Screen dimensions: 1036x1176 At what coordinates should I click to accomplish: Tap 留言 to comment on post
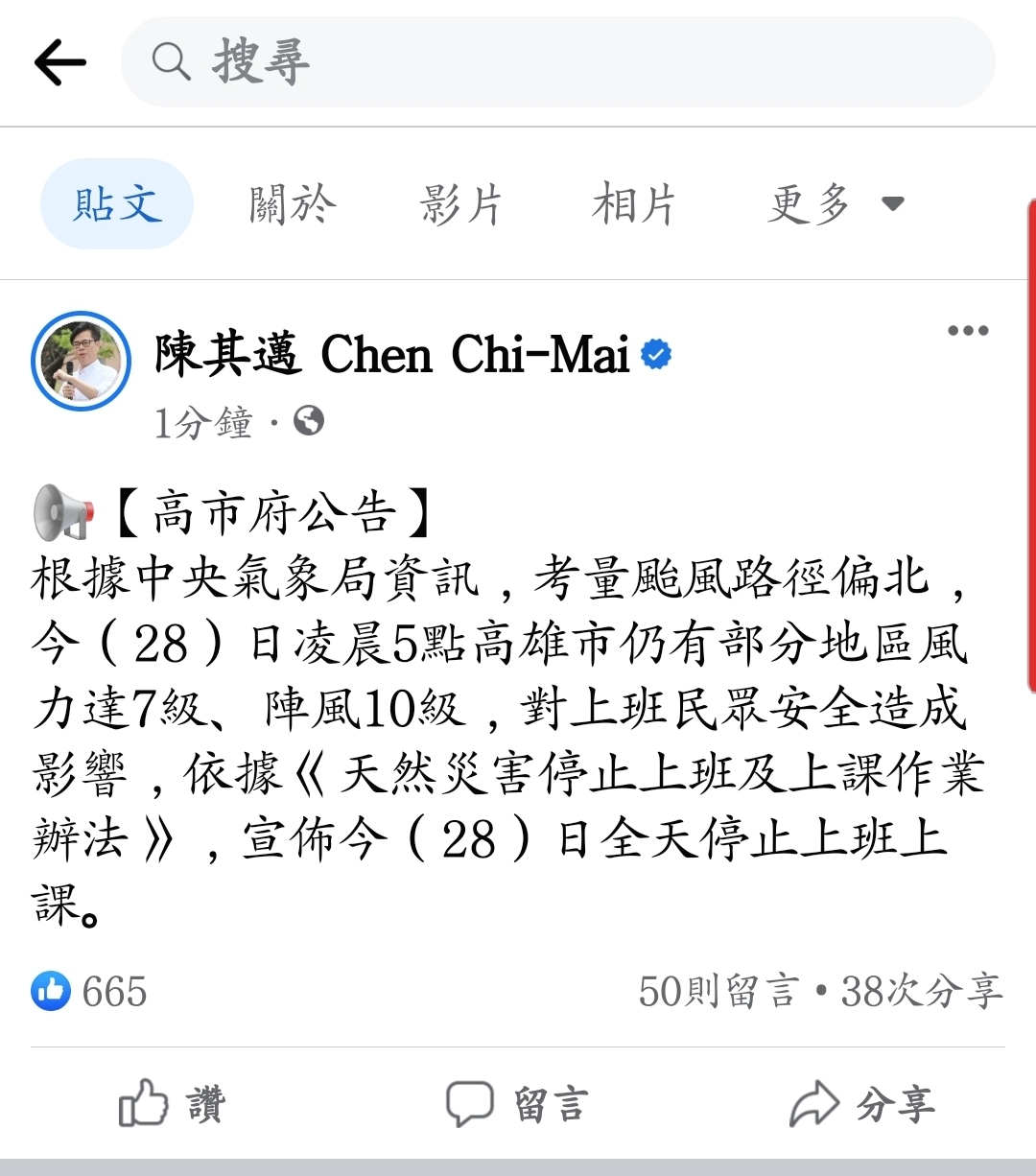[x=518, y=1104]
